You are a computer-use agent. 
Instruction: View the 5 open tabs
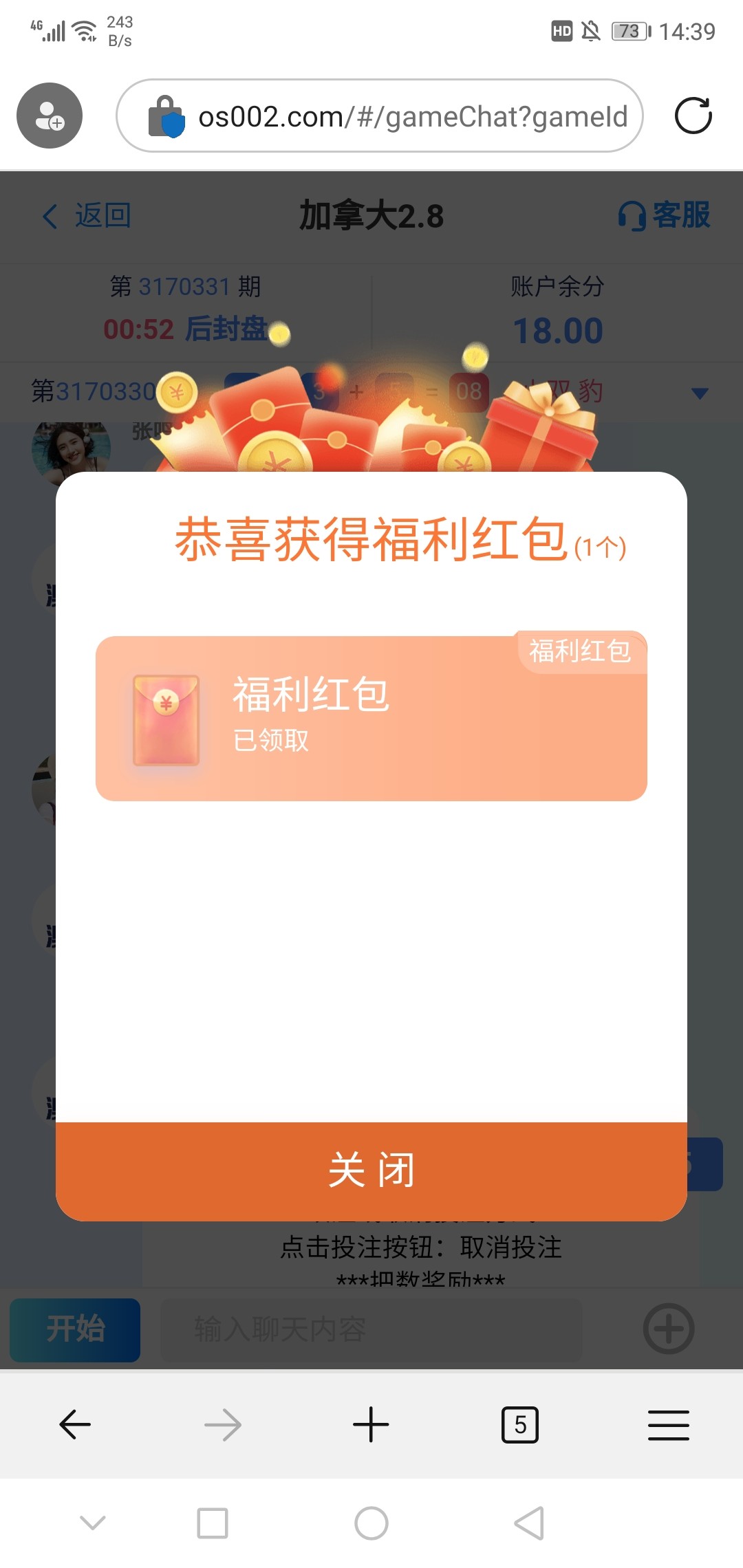(520, 1424)
